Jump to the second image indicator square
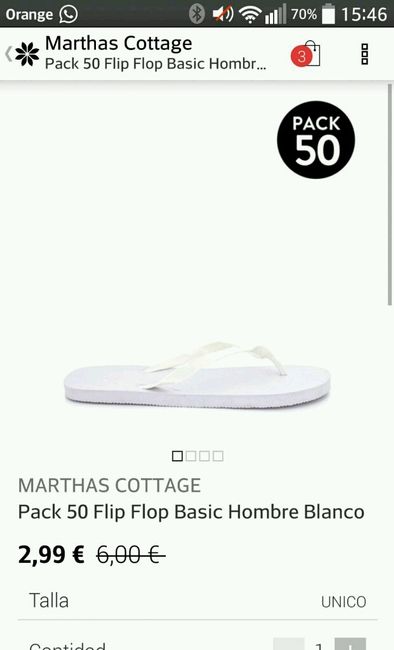The height and width of the screenshot is (650, 394). click(191, 456)
